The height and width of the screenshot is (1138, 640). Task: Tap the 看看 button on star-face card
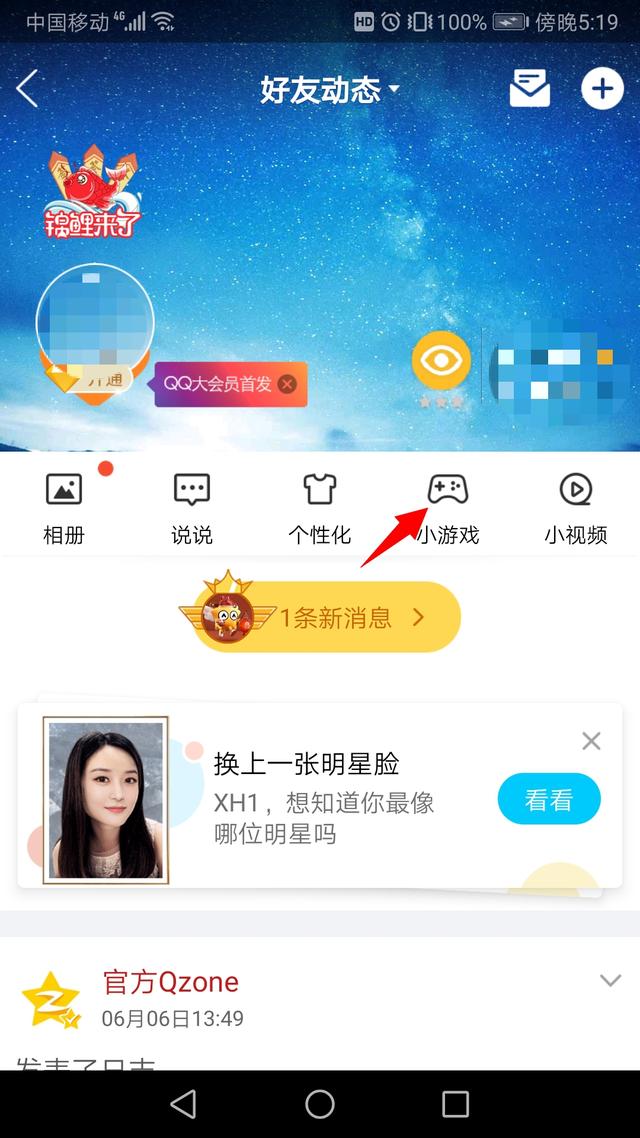[549, 800]
